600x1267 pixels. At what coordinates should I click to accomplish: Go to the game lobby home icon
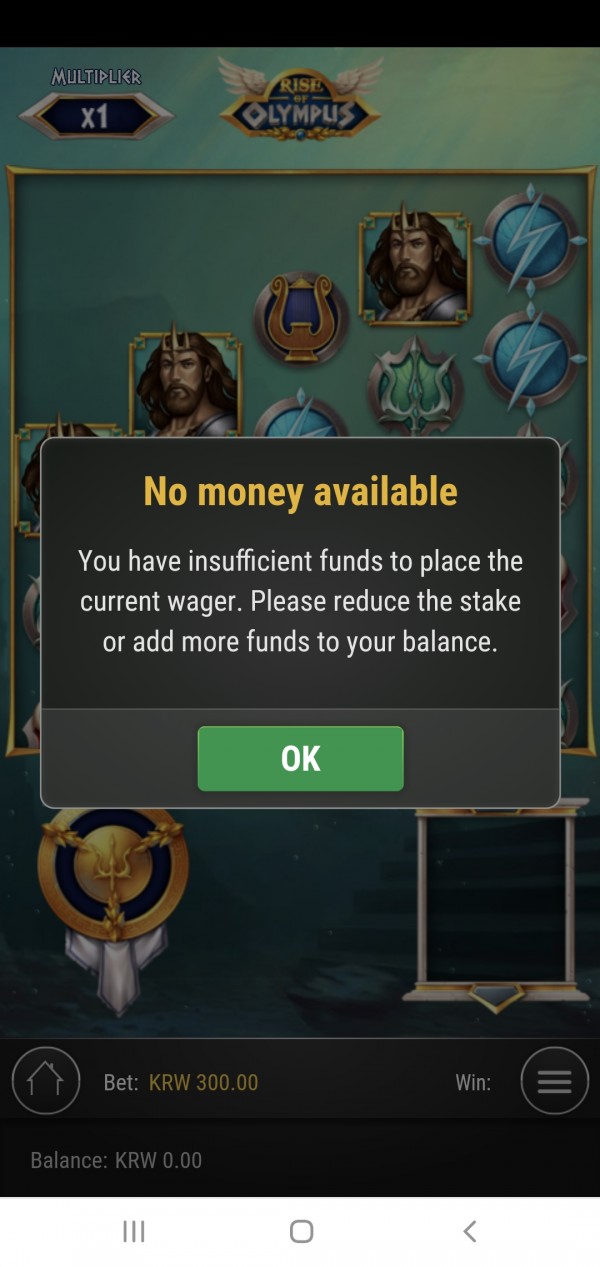(x=46, y=1081)
